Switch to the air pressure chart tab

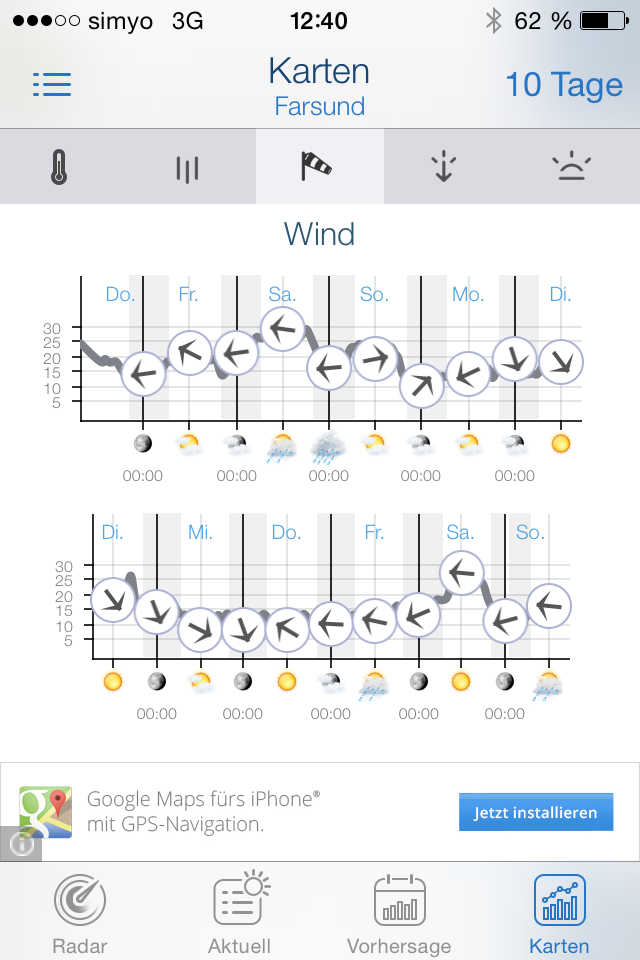(444, 167)
